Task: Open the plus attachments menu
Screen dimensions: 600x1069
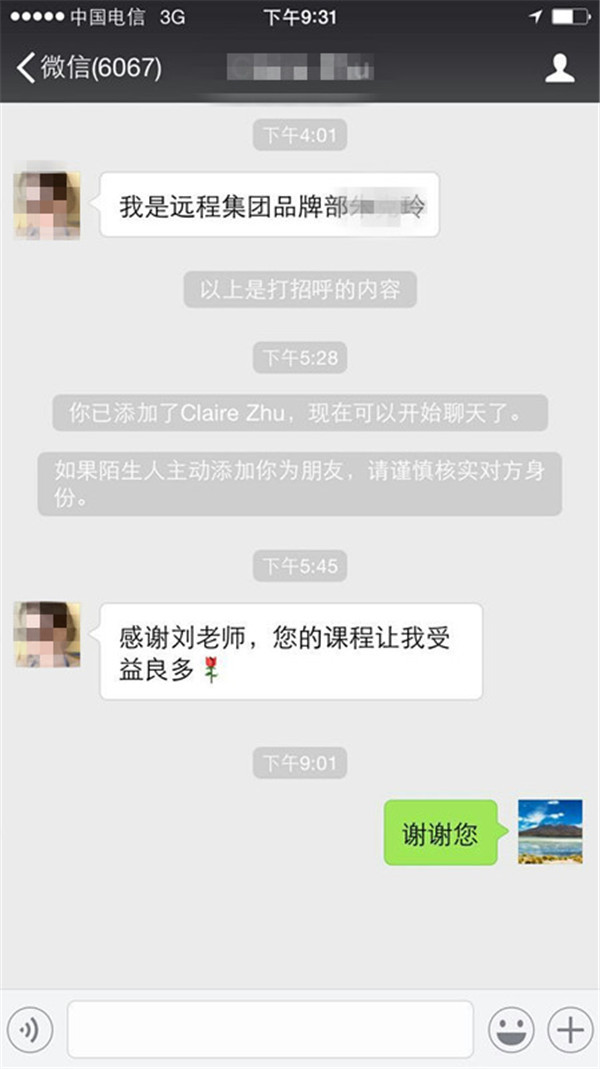Action: point(570,1029)
